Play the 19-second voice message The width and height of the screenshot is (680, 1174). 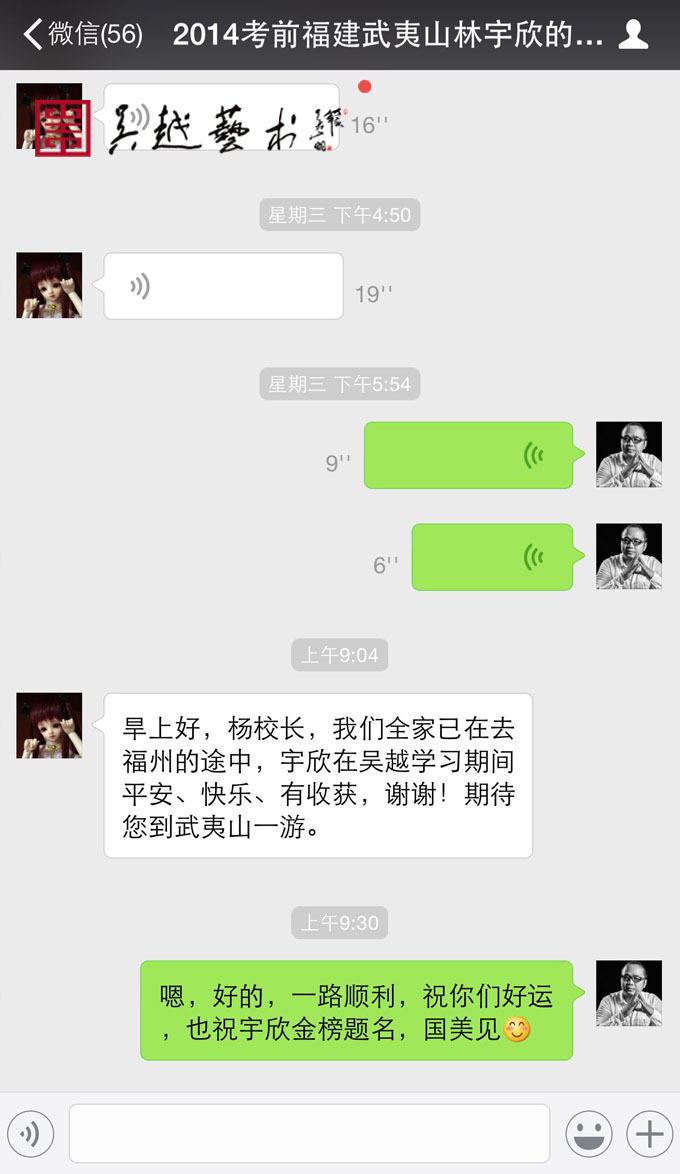[x=223, y=286]
